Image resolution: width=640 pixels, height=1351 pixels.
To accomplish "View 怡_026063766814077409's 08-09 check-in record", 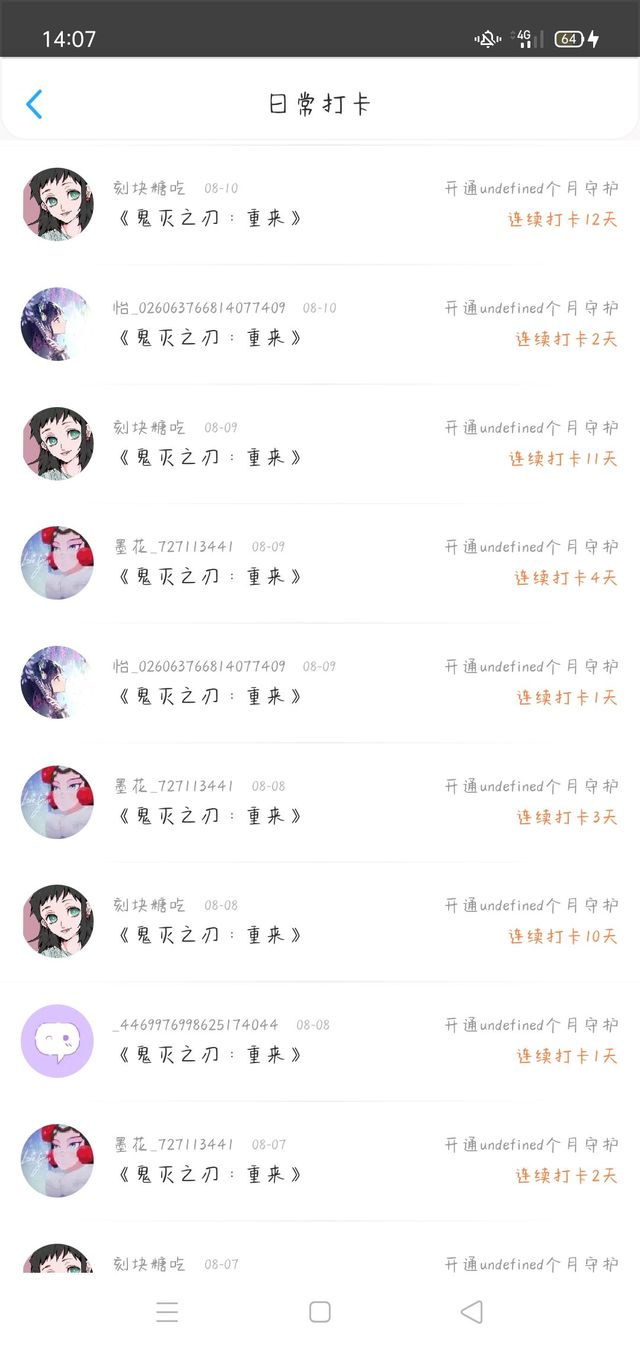I will pos(320,682).
